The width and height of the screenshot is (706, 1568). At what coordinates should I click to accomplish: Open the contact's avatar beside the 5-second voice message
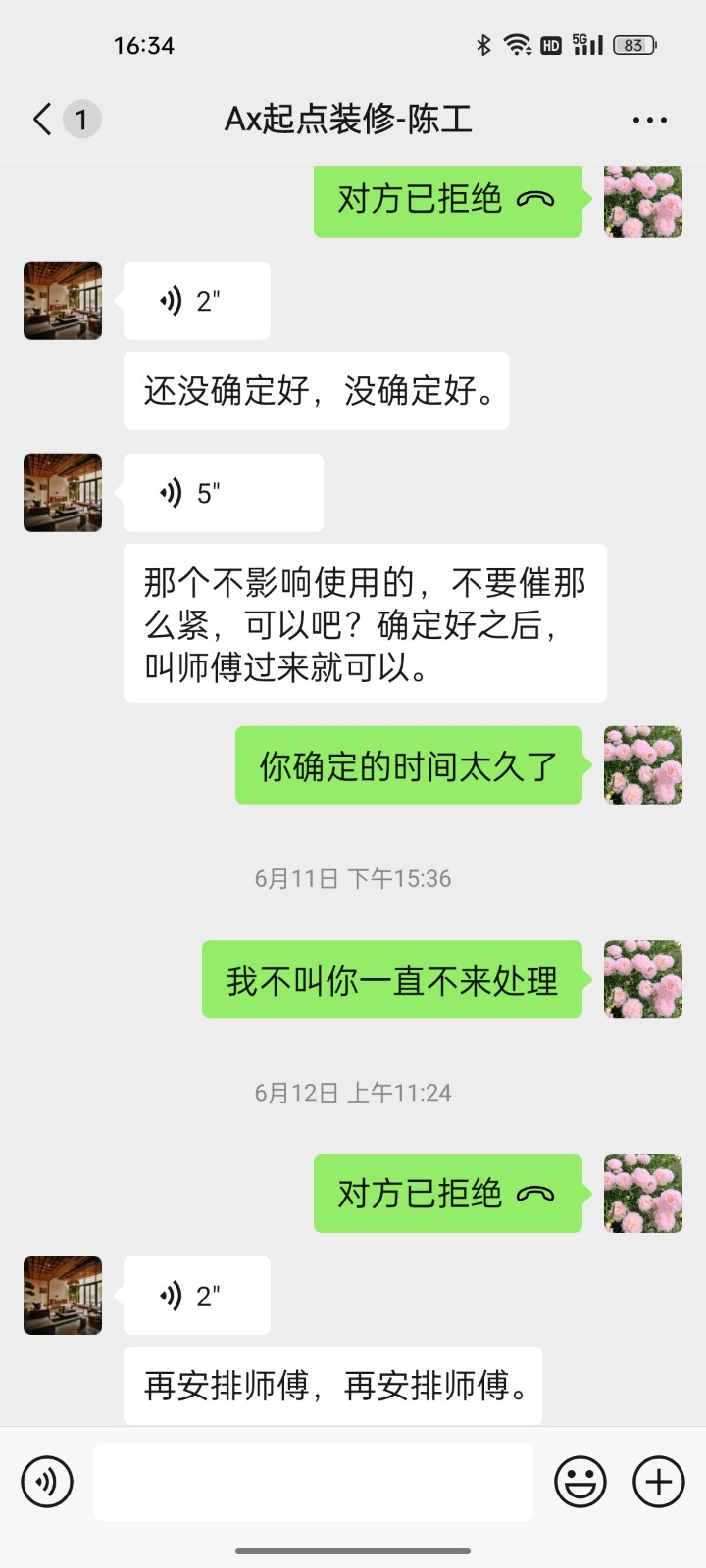coord(63,493)
